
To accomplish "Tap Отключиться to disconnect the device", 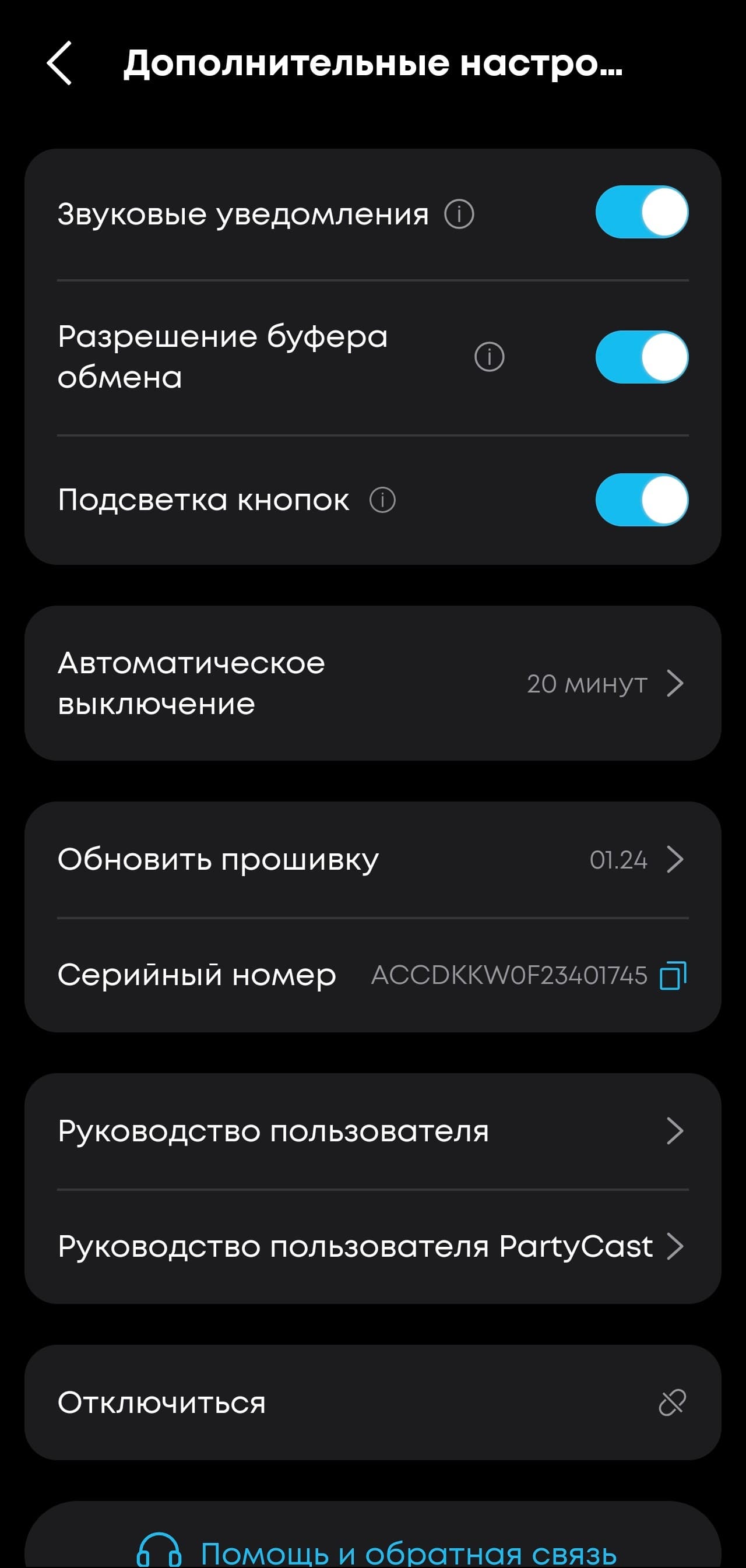I will coord(372,1402).
